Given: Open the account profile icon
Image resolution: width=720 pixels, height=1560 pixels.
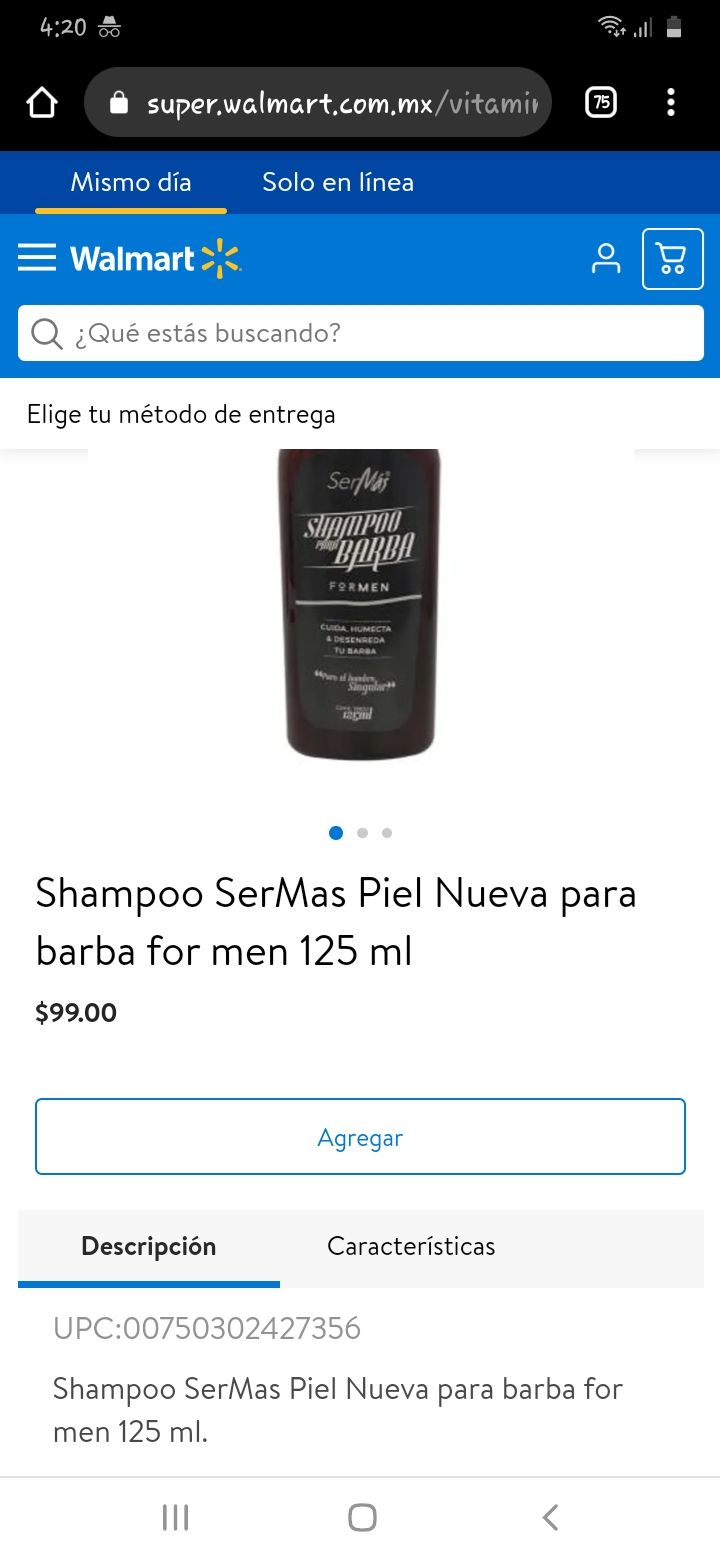Looking at the screenshot, I should 606,259.
